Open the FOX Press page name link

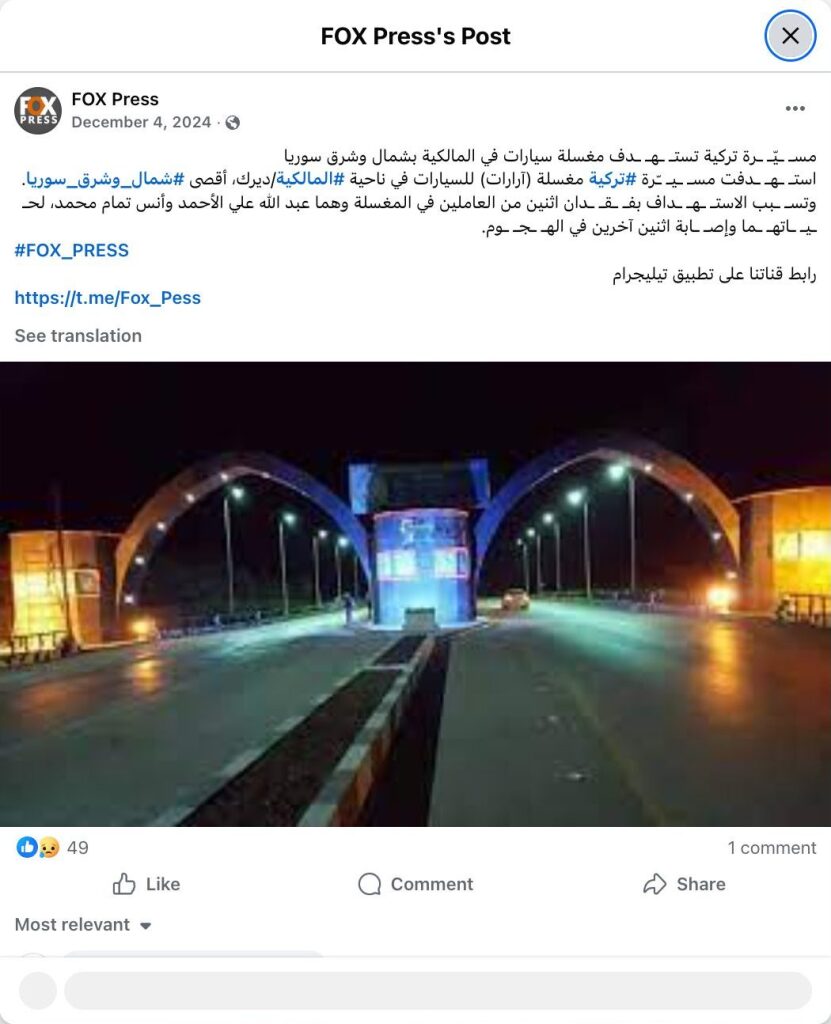click(115, 99)
